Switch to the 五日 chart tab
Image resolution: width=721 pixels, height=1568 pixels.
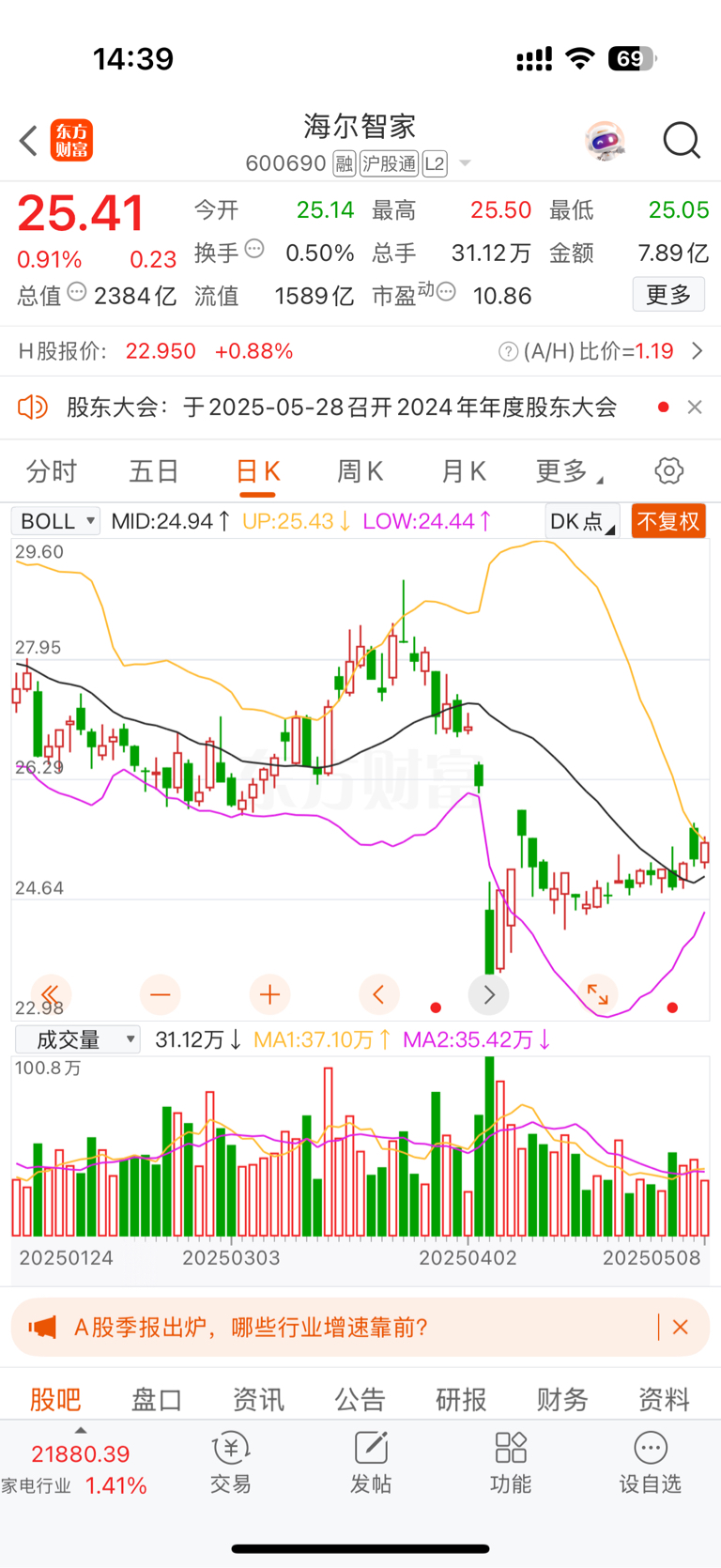coord(153,471)
